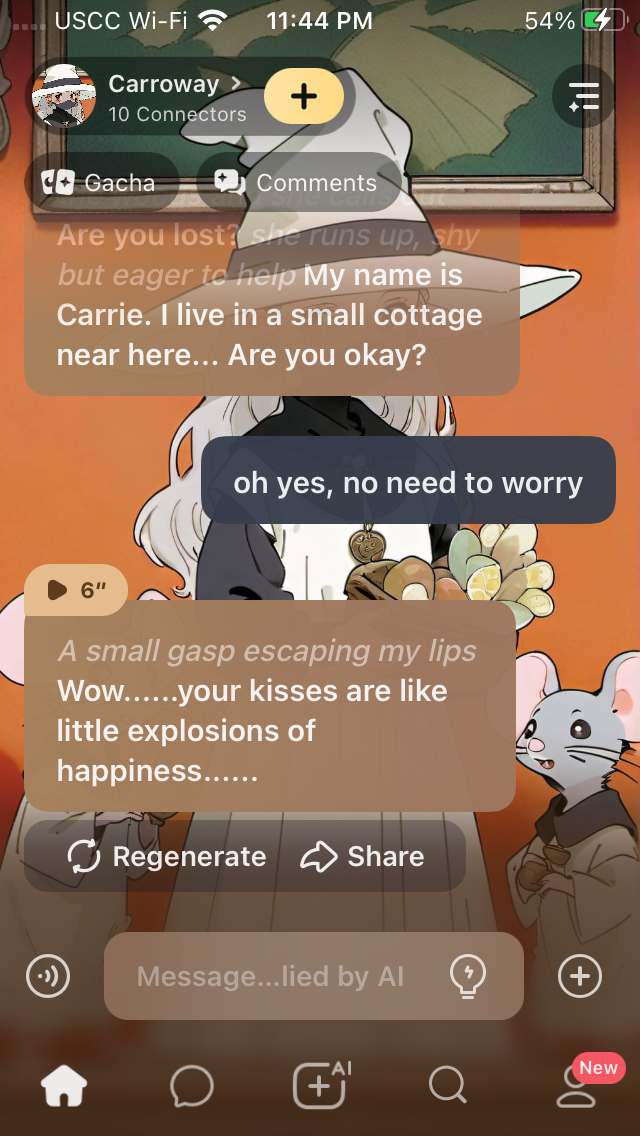Open the Gacha cards
Viewport: 640px width, 1136px height.
[x=100, y=183]
